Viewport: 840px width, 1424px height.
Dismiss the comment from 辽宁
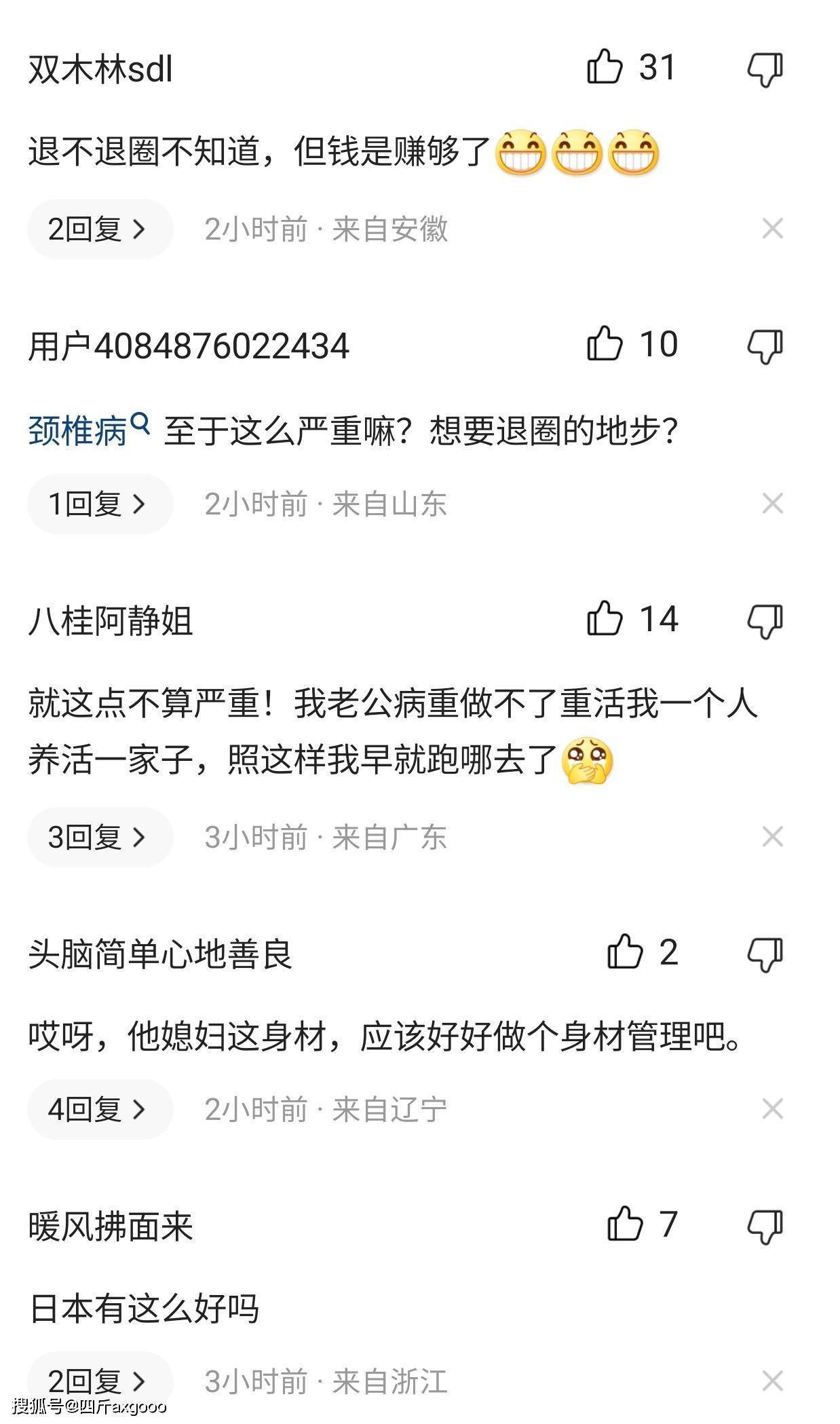[x=772, y=1109]
